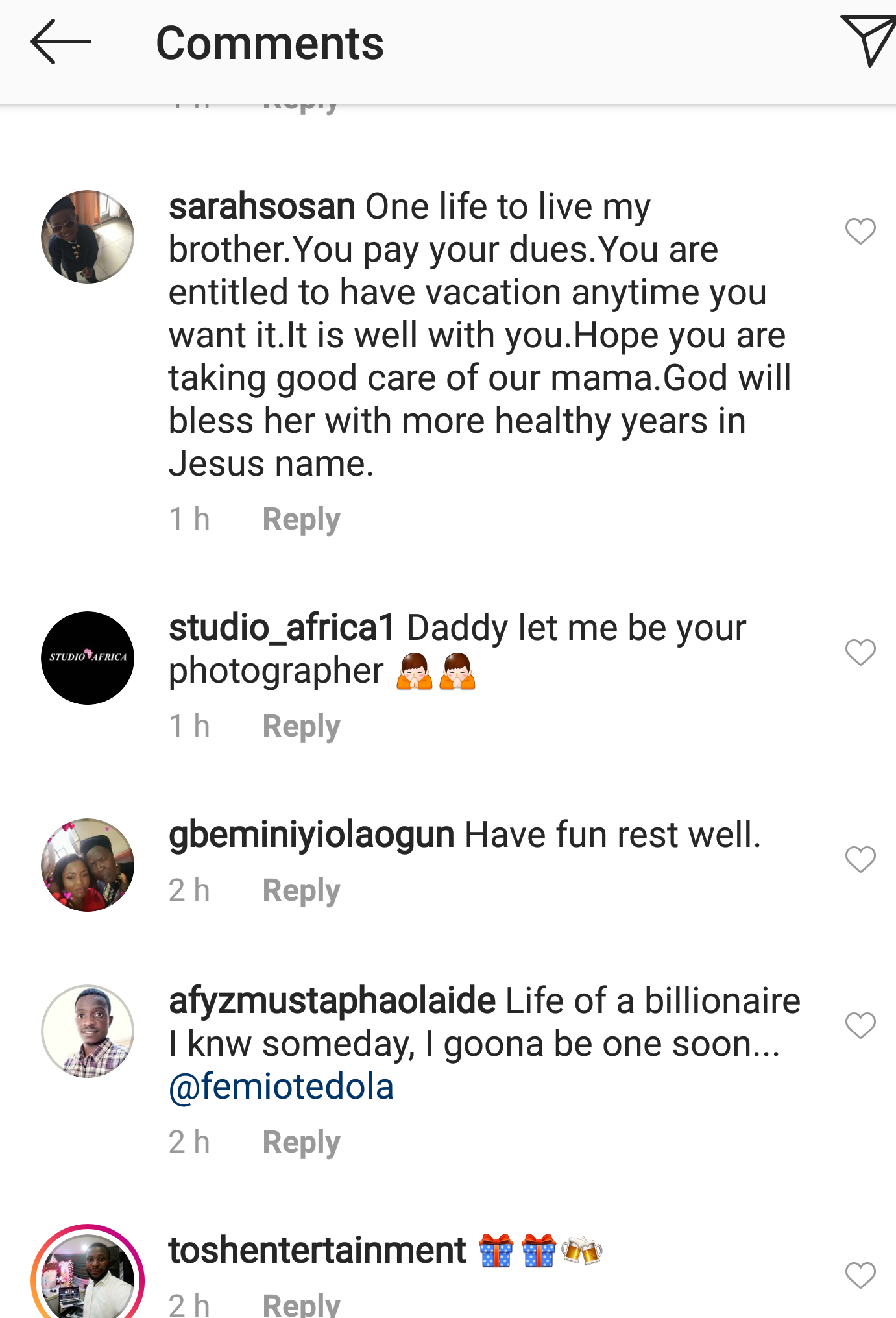896x1318 pixels.
Task: Go back from Comments screen
Action: pos(60,42)
